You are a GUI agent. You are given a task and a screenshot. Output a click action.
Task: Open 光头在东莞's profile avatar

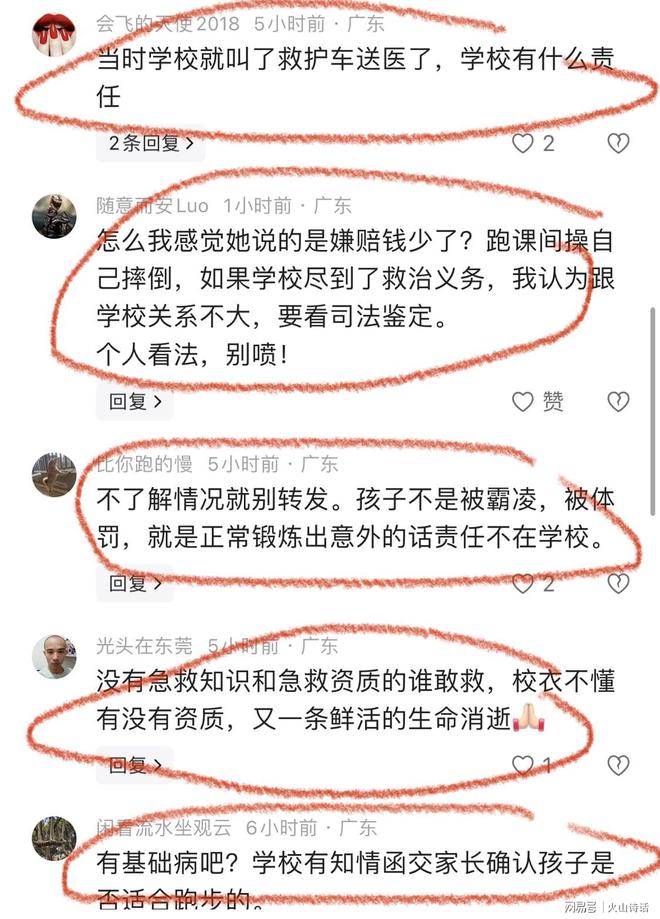point(54,656)
